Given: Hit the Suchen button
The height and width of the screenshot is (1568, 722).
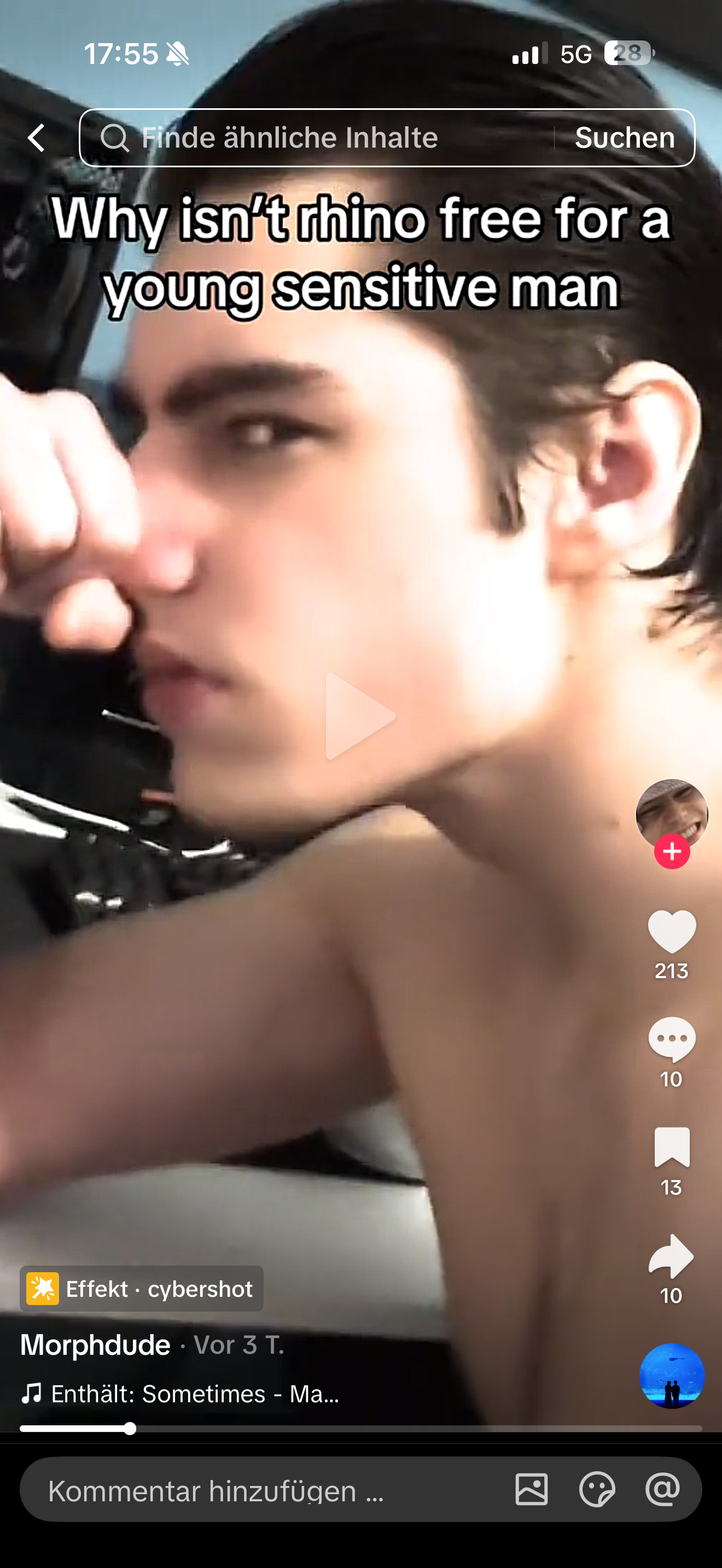Looking at the screenshot, I should (x=625, y=138).
